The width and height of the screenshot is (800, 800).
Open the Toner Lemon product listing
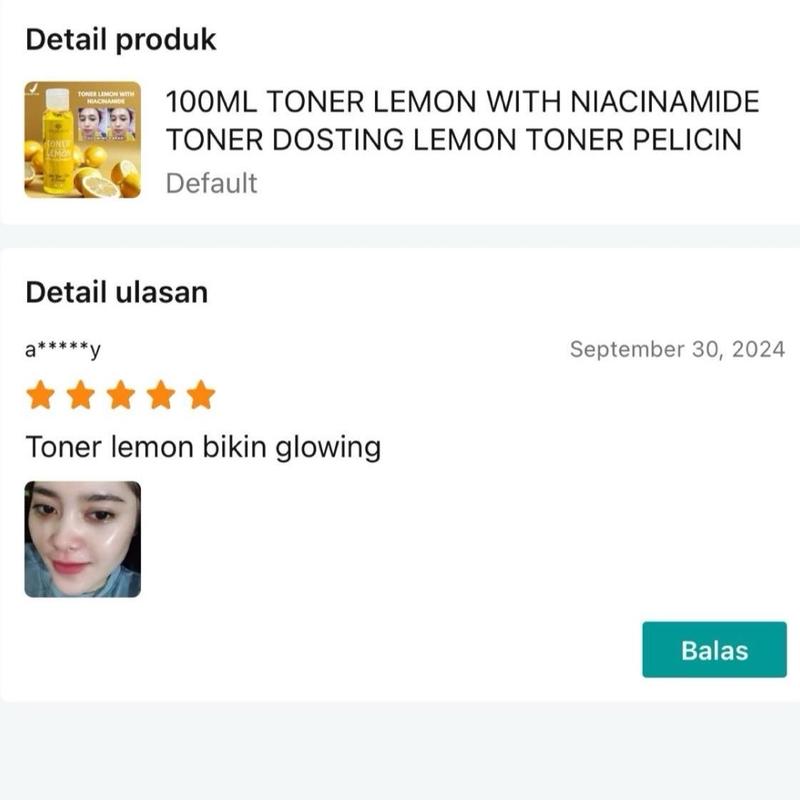[x=461, y=120]
